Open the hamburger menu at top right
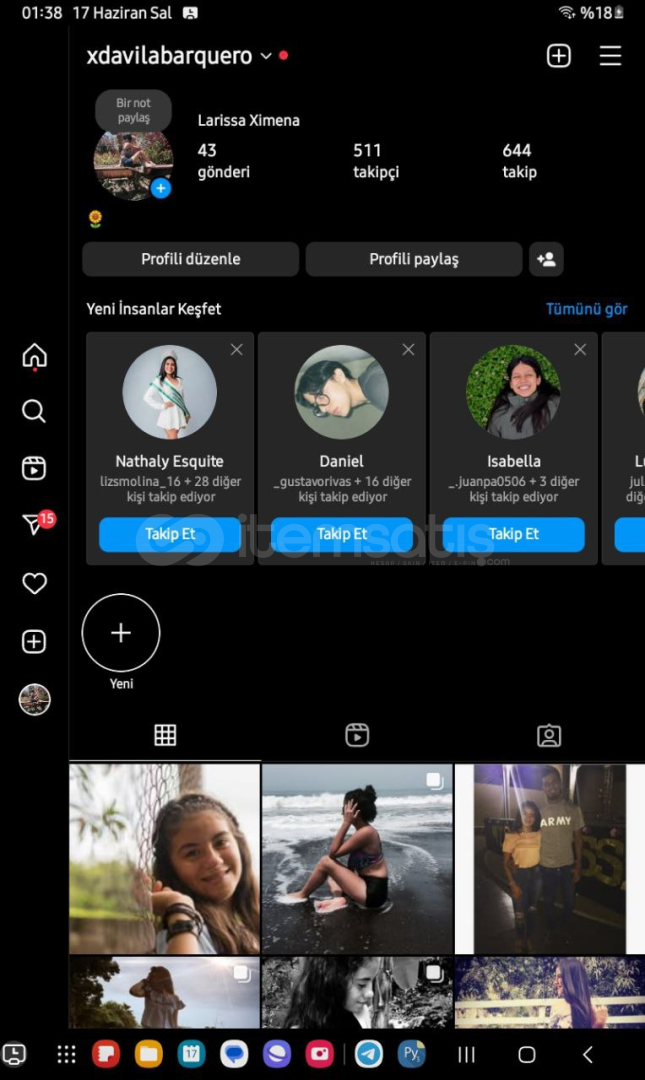 (610, 56)
